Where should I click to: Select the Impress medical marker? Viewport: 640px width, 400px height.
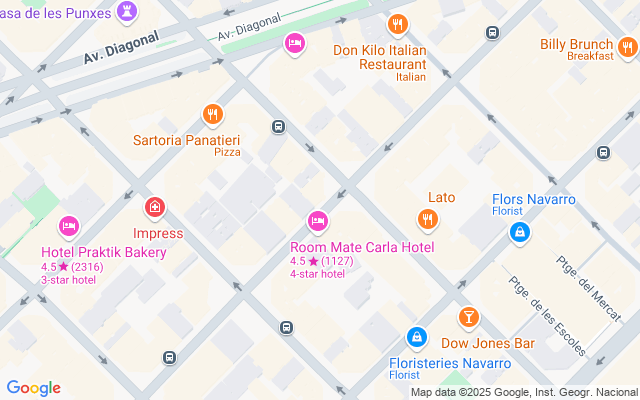[x=155, y=208]
